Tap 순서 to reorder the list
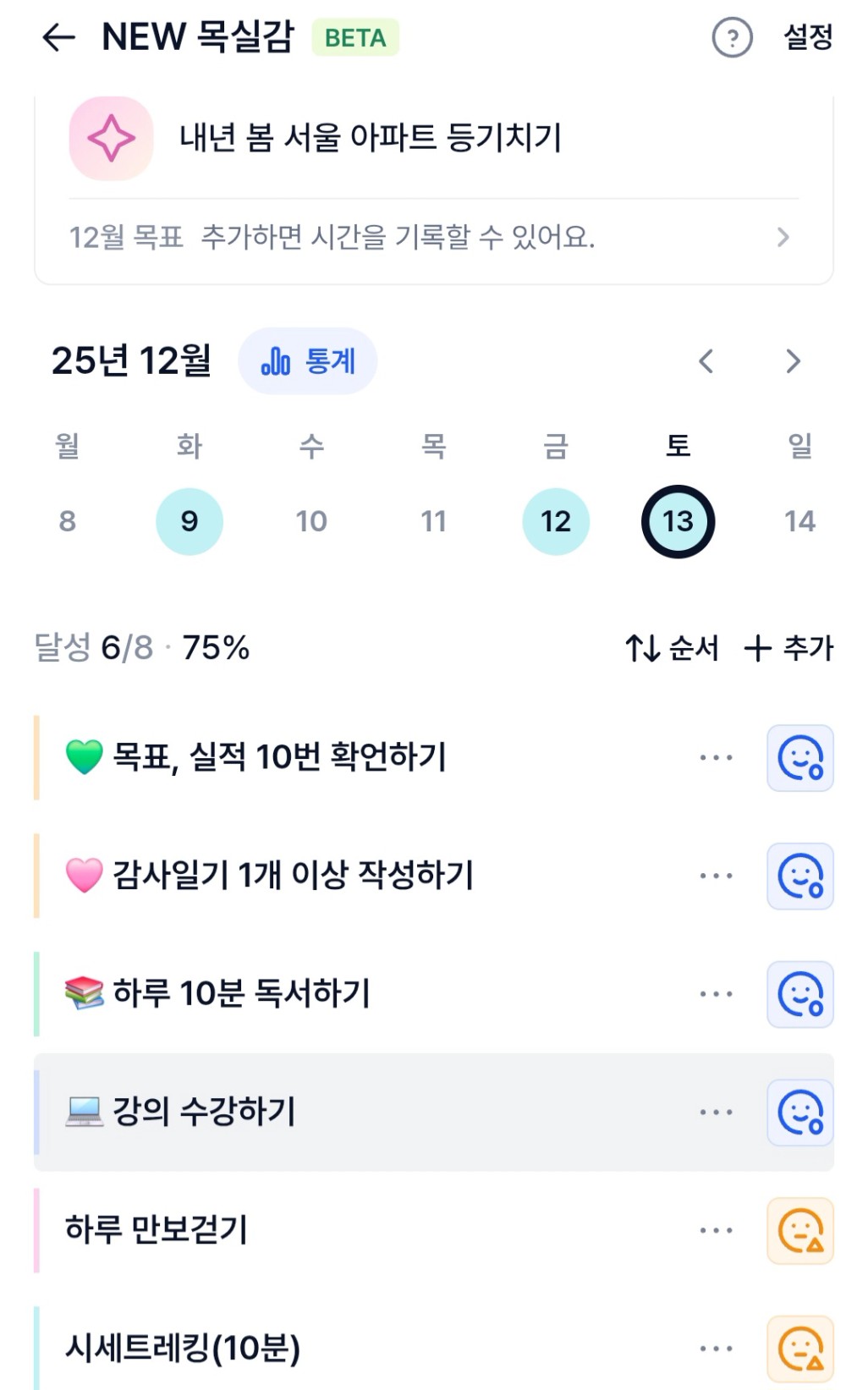Viewport: 868px width, 1390px height. point(672,649)
